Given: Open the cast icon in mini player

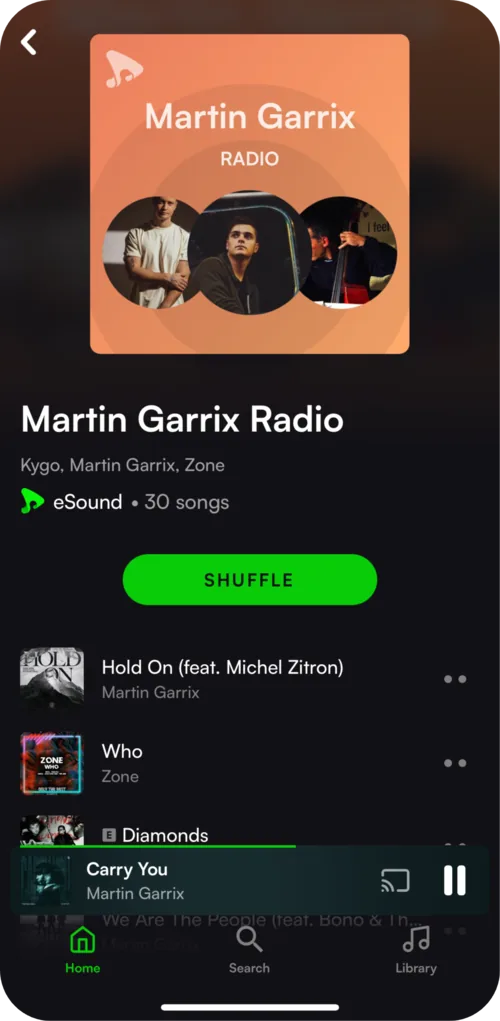Looking at the screenshot, I should pyautogui.click(x=395, y=880).
